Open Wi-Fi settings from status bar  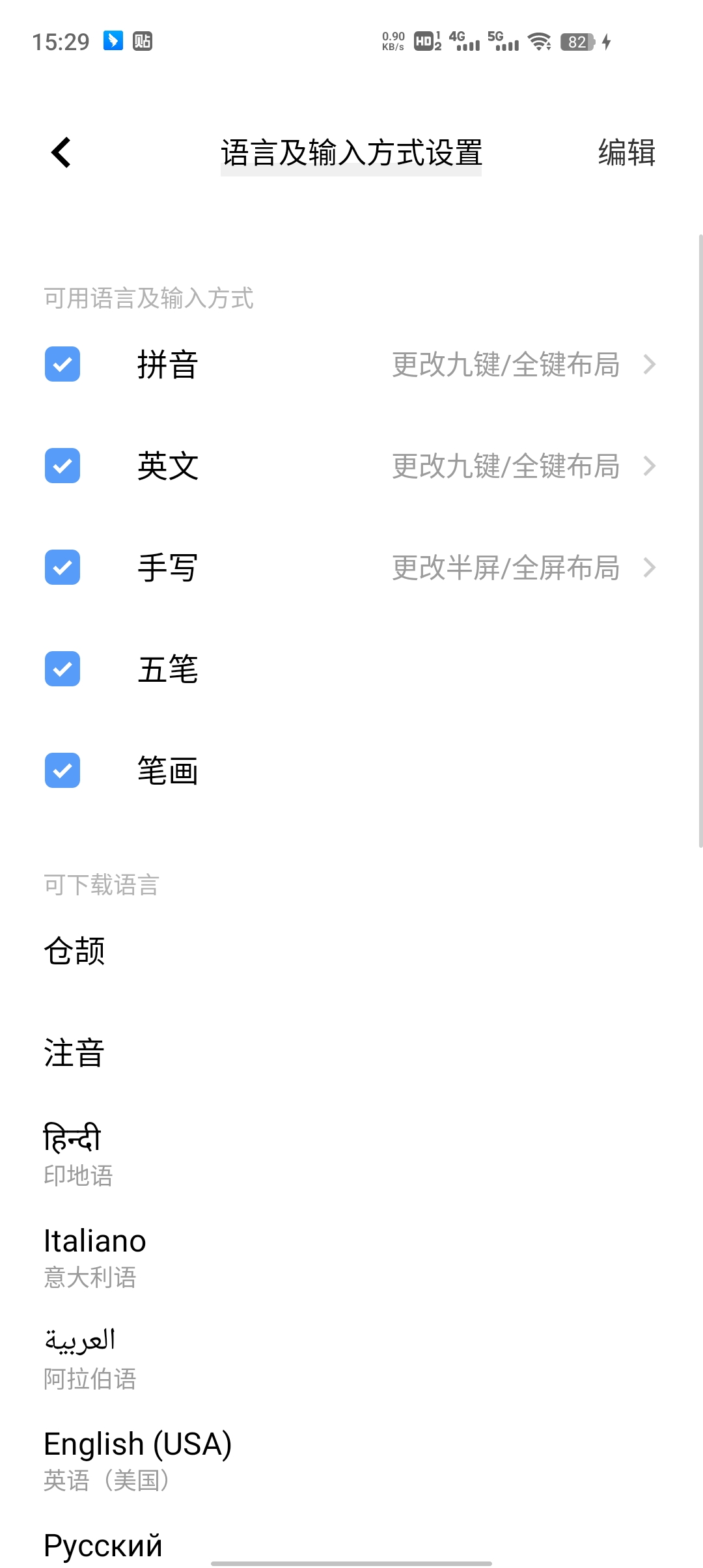tap(538, 42)
